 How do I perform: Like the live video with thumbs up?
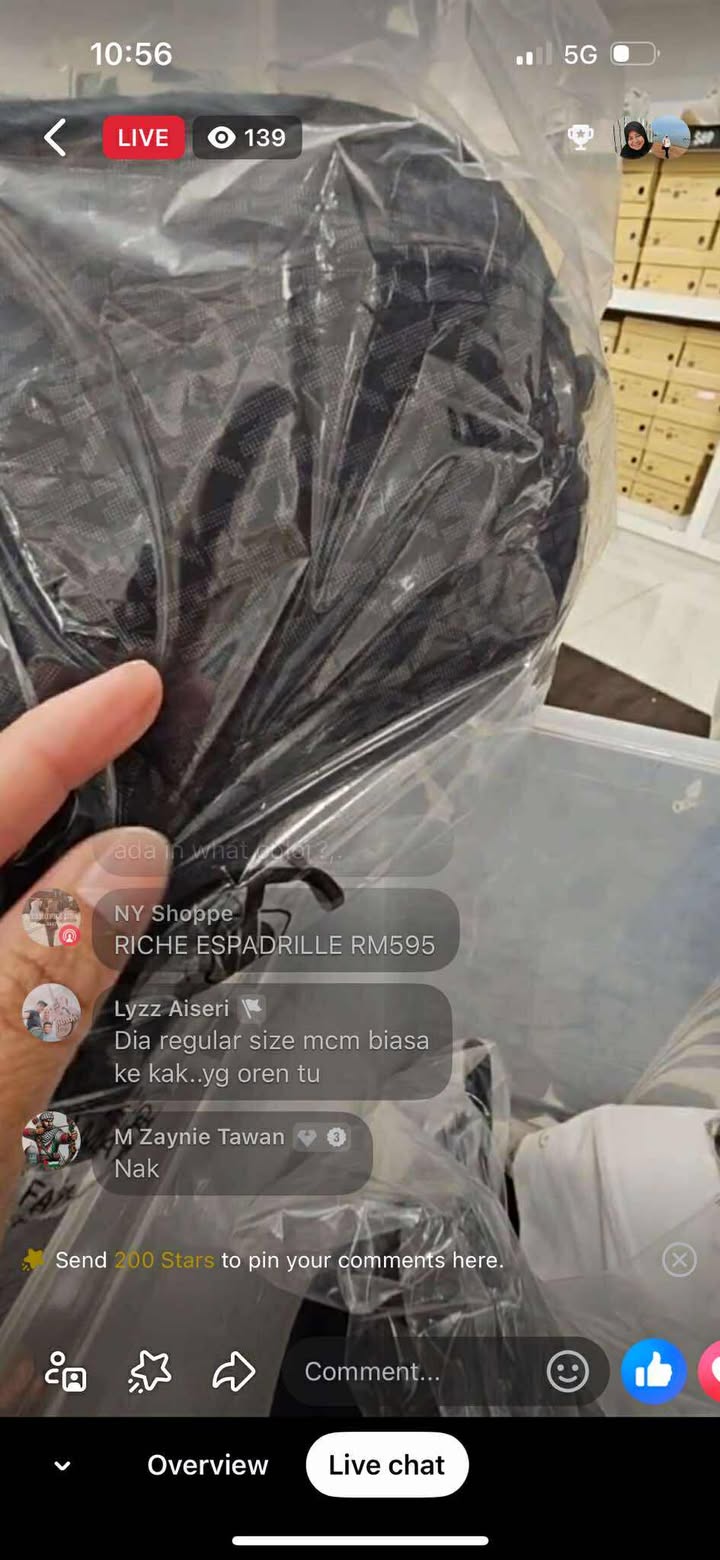point(653,1371)
